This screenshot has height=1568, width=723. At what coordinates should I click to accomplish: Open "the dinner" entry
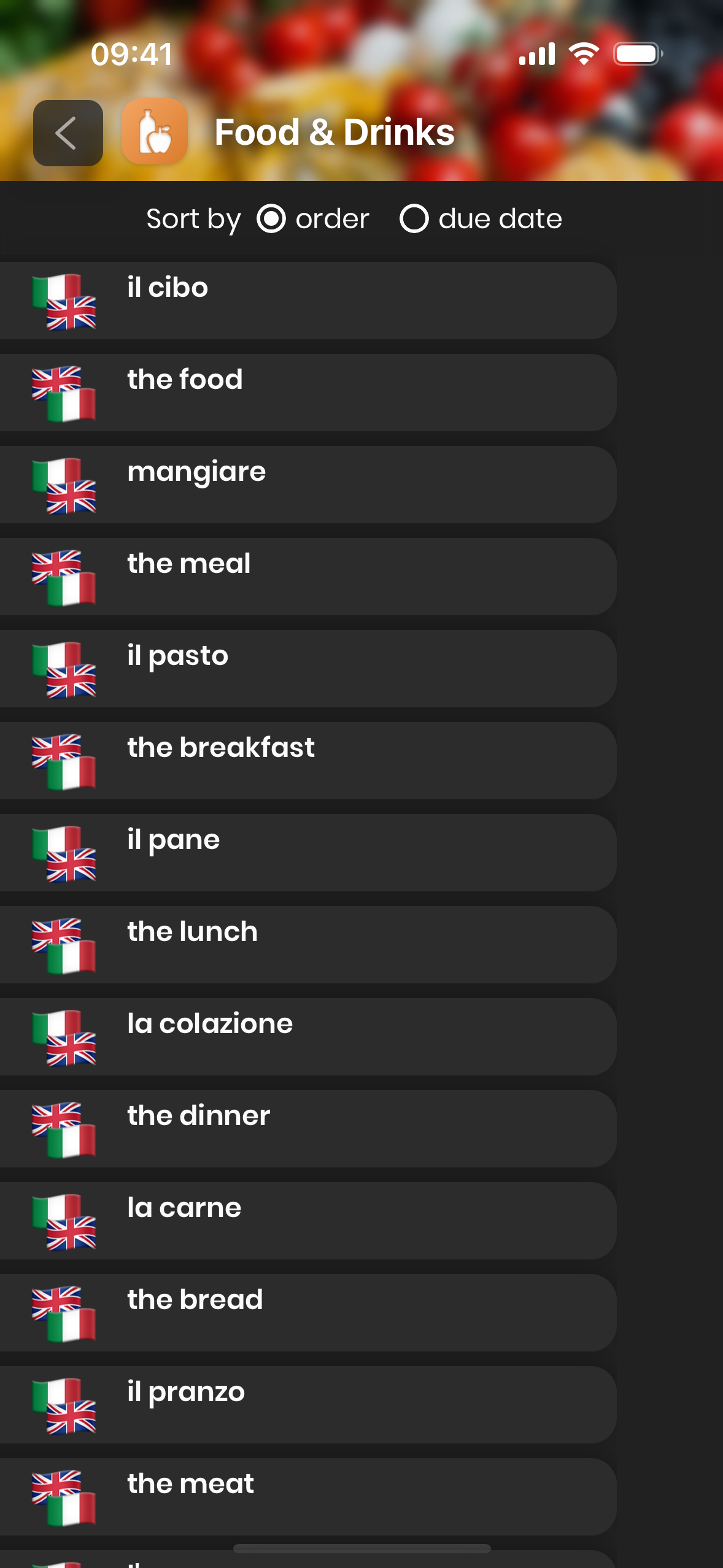point(308,1129)
